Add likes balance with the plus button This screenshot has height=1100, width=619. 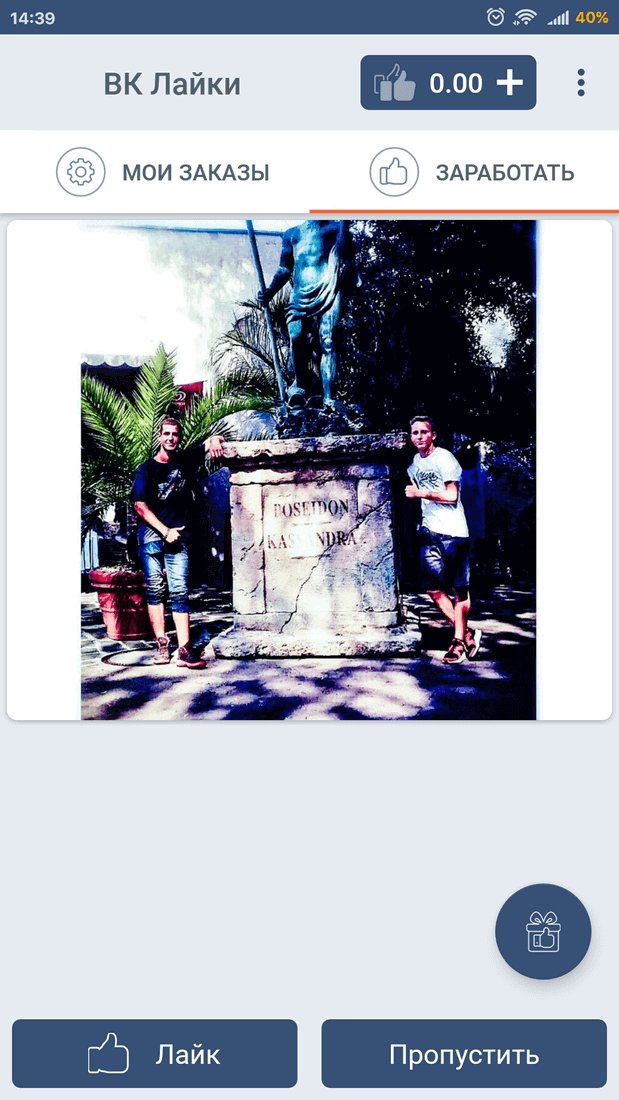[510, 83]
